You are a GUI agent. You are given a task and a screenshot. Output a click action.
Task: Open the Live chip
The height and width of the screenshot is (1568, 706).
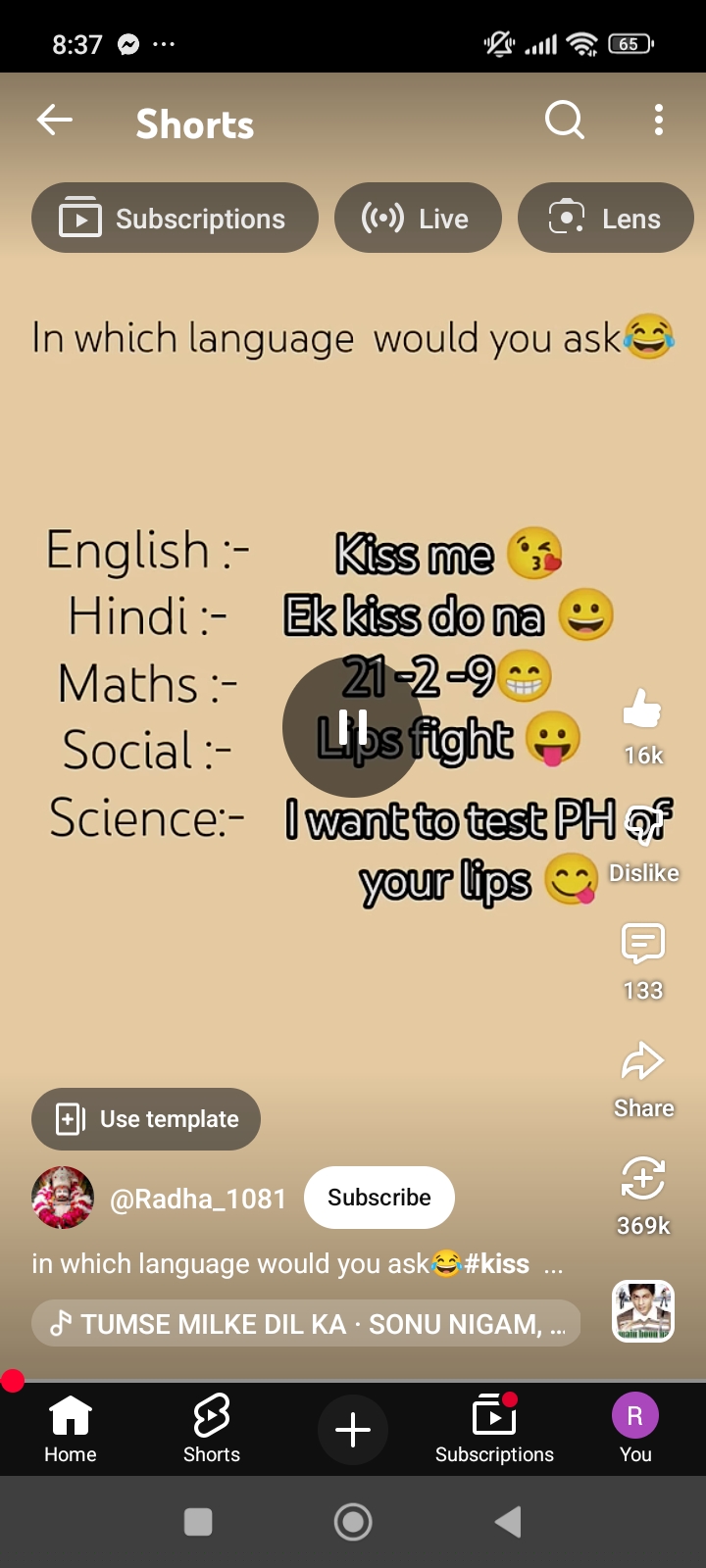pos(418,218)
